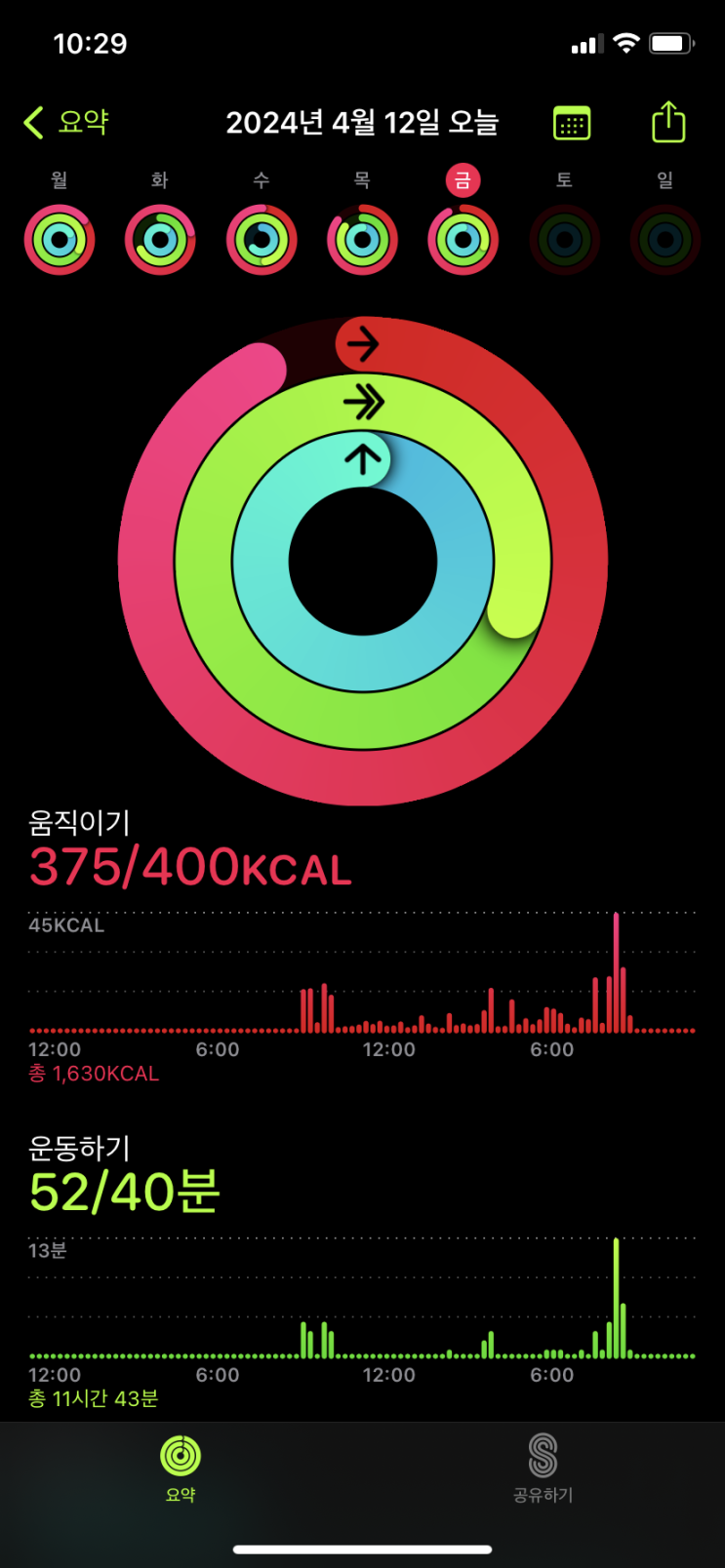Select Monday (월) activity ring
This screenshot has width=725, height=1568.
60,240
